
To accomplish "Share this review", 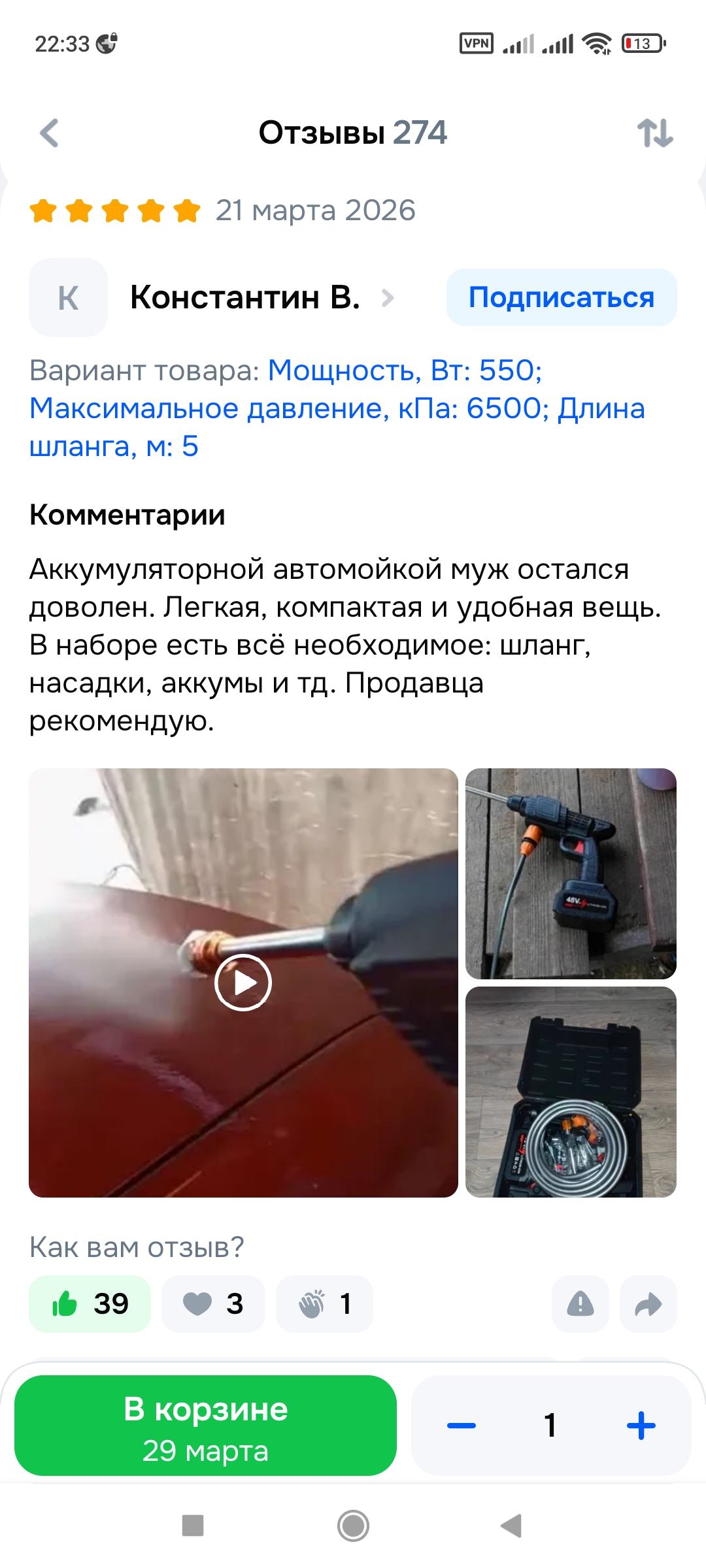I will [648, 1304].
